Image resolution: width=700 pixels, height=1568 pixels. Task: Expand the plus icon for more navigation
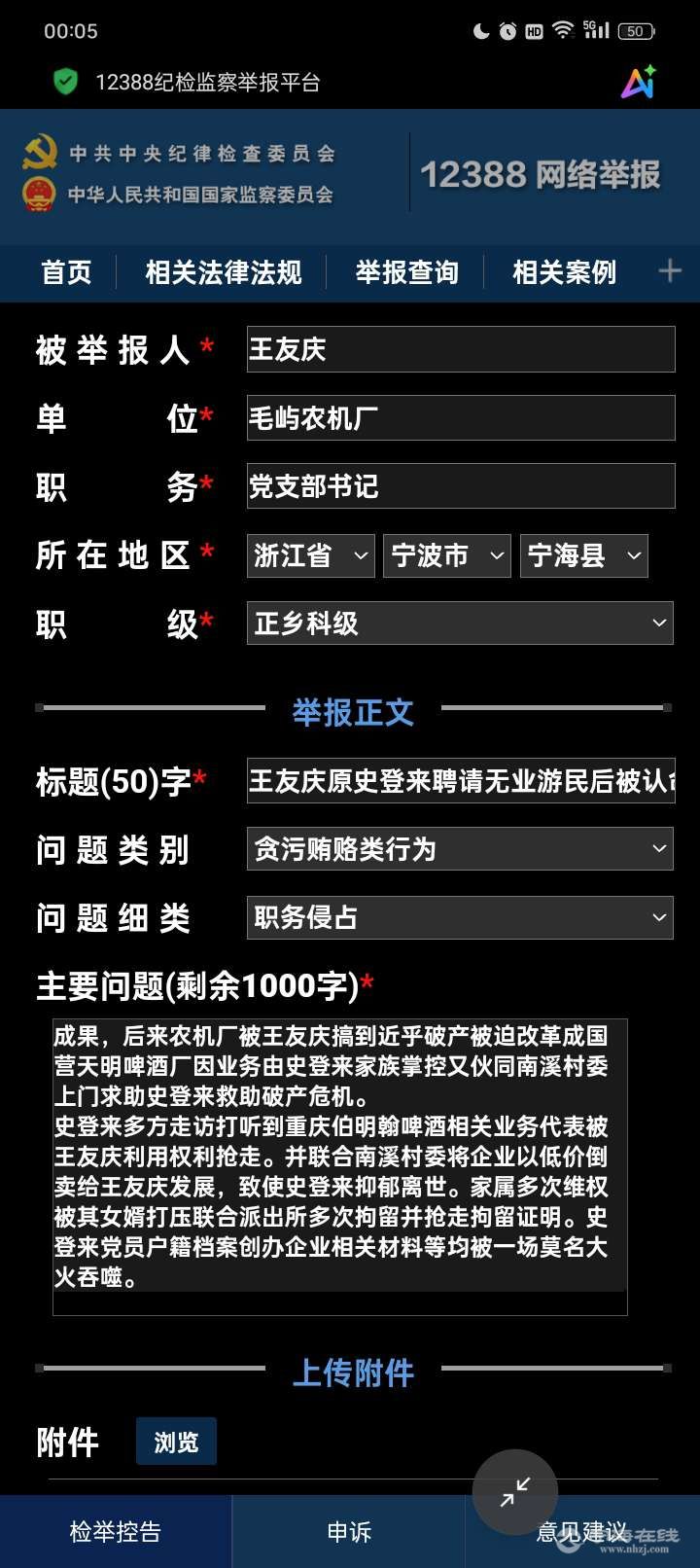point(670,271)
